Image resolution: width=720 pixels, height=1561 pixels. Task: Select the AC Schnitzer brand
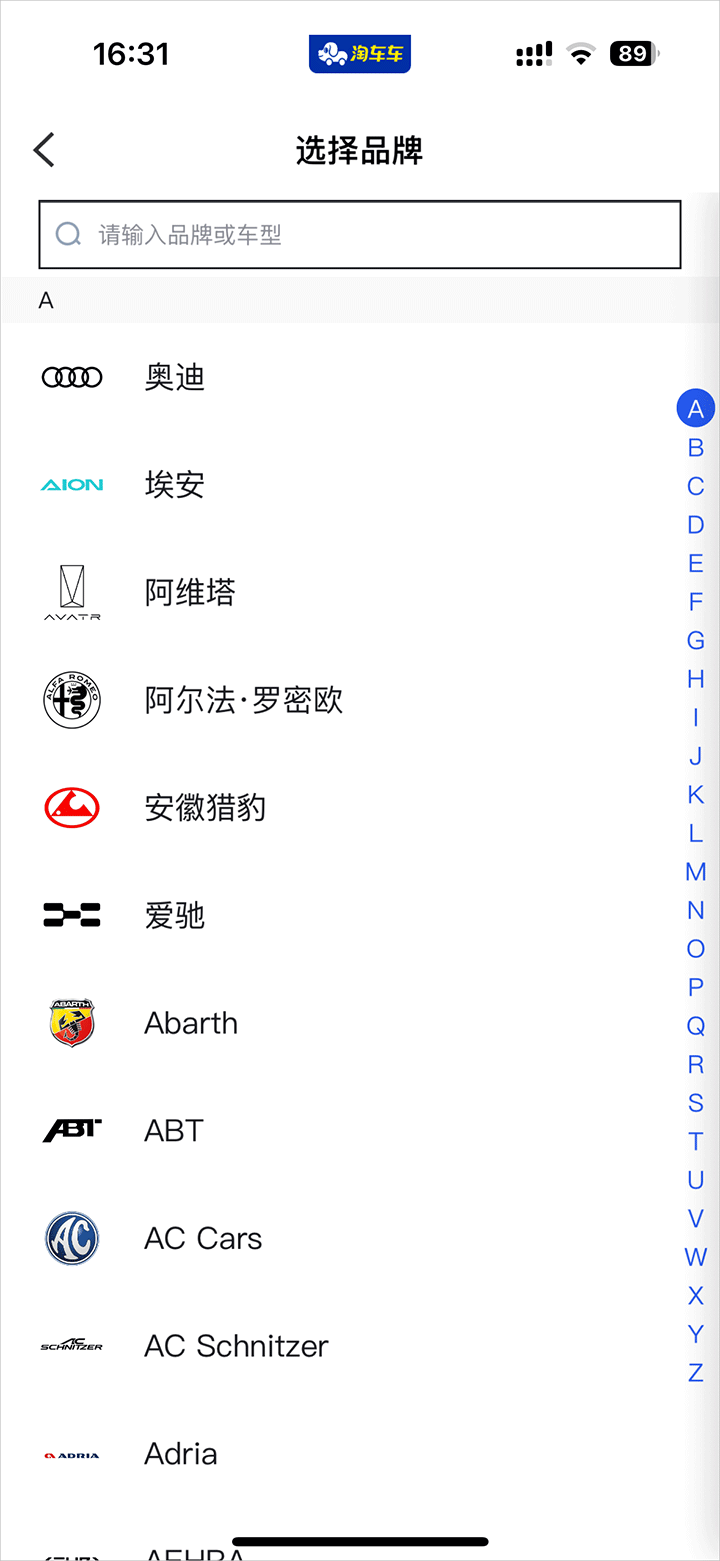click(x=236, y=1346)
